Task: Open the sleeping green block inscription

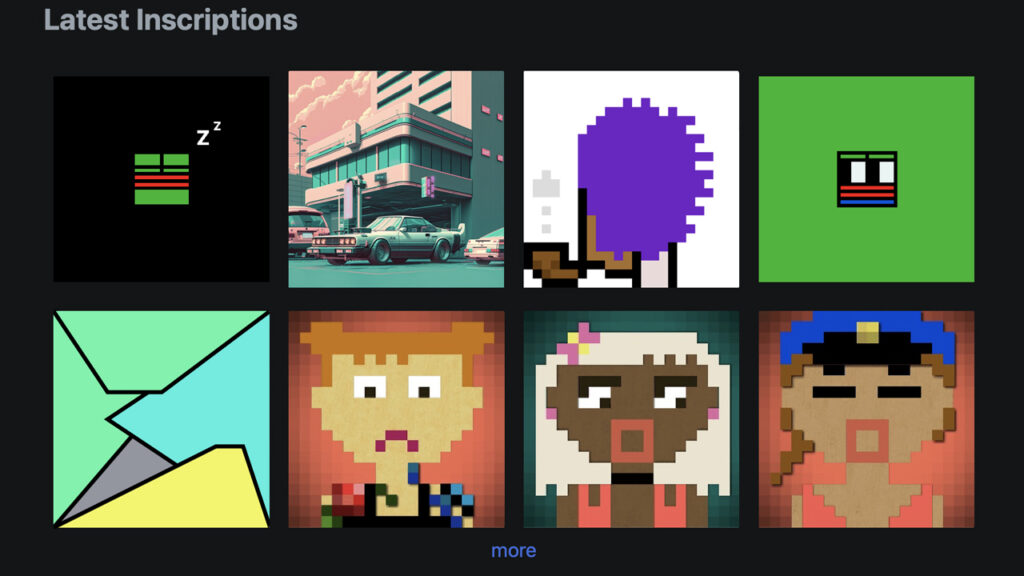Action: [x=161, y=179]
